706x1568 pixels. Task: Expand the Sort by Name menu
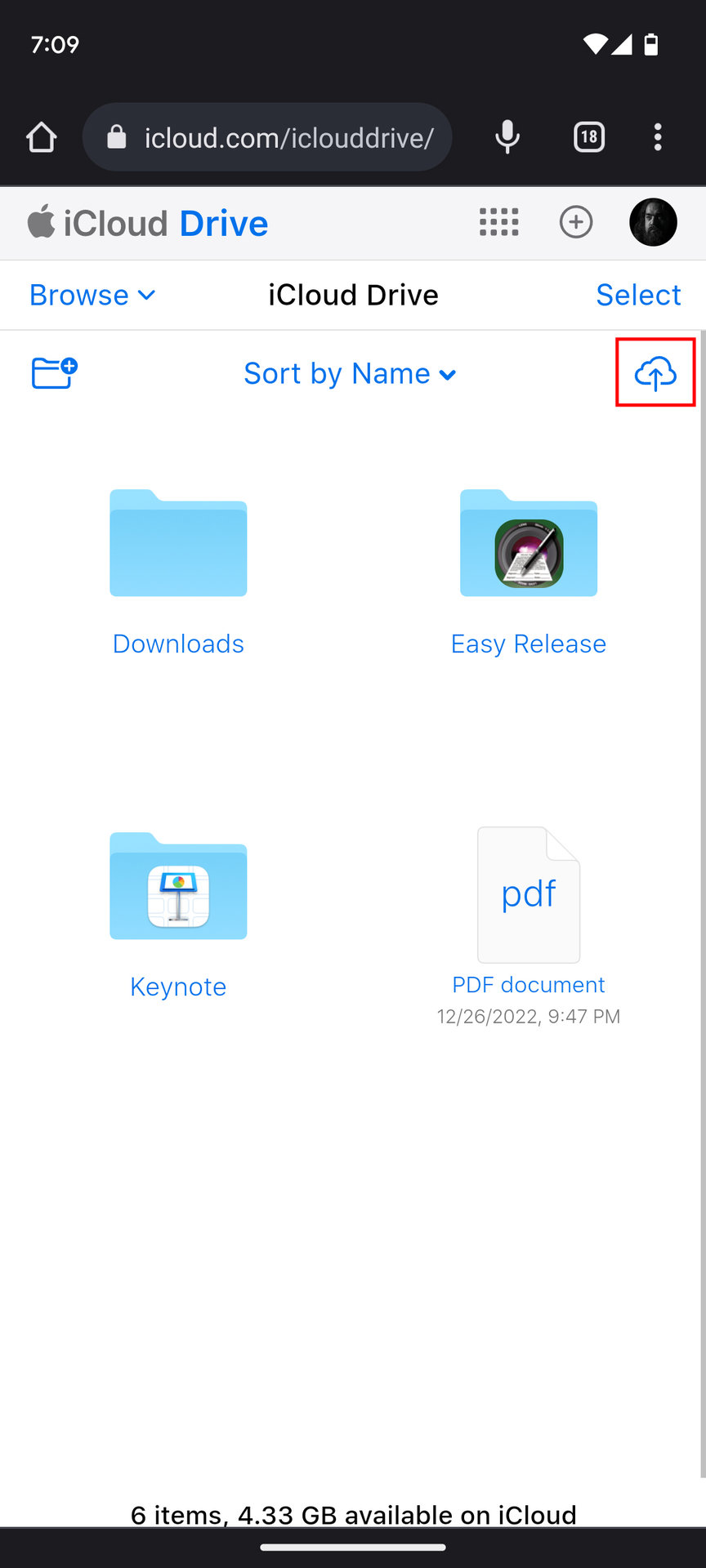coord(350,374)
